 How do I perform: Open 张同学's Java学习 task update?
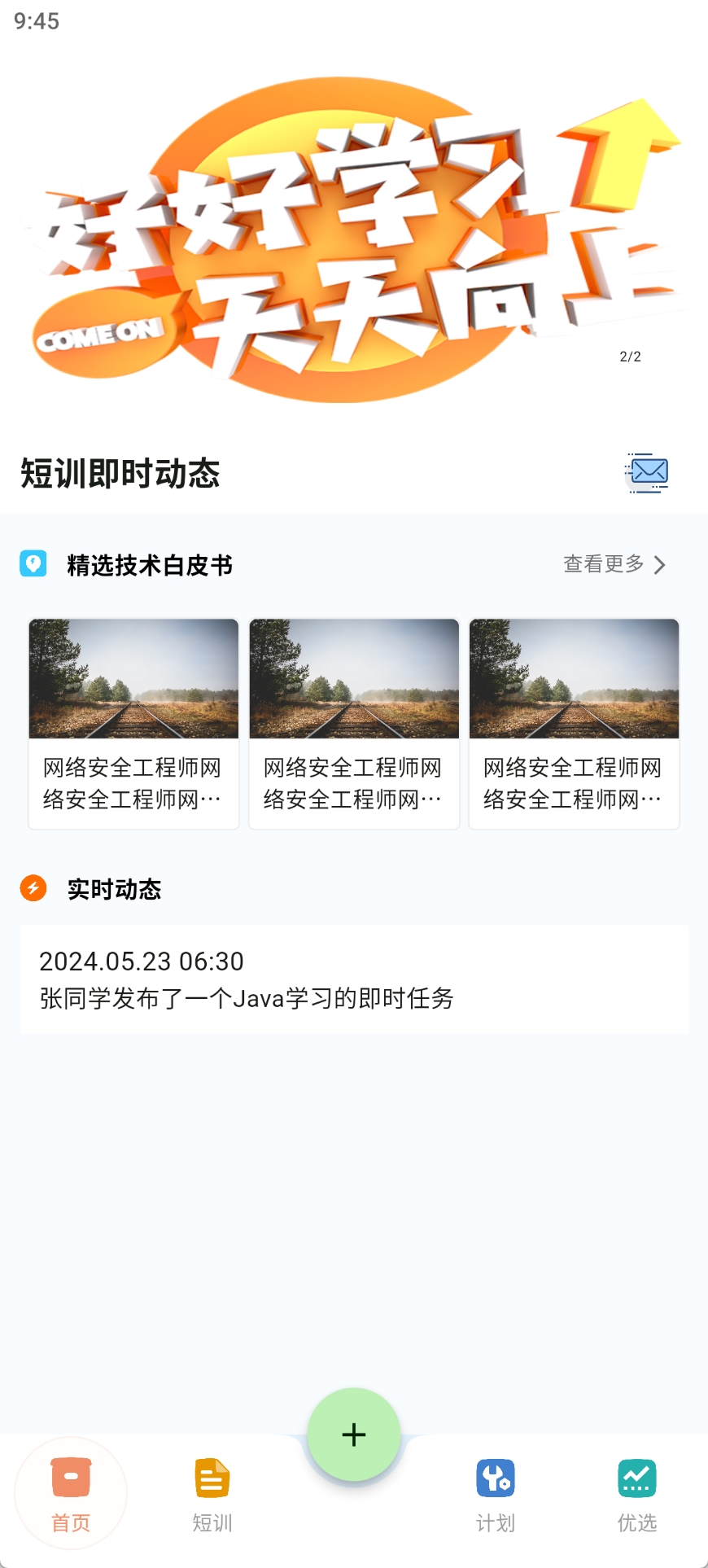click(354, 979)
